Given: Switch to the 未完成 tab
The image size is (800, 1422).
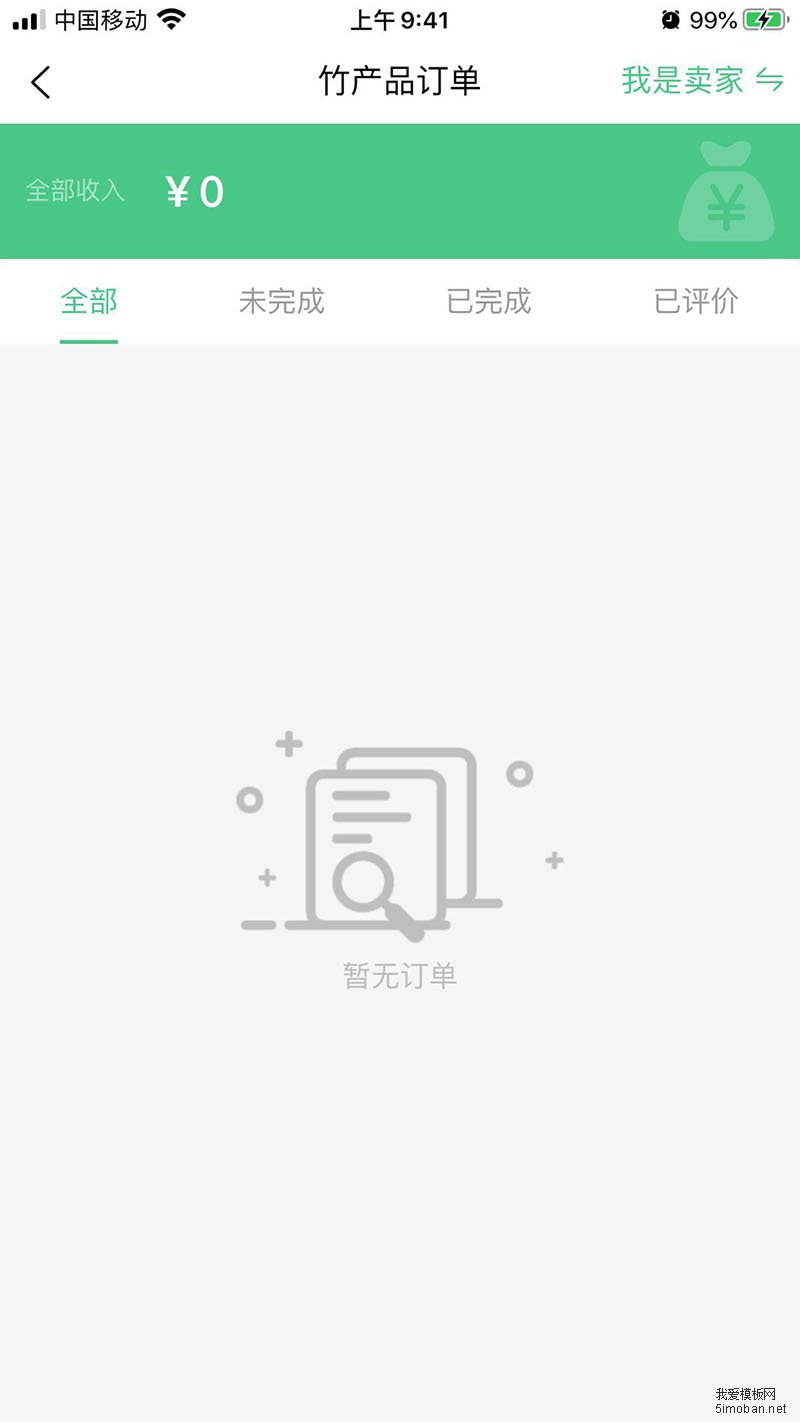Looking at the screenshot, I should pos(283,302).
